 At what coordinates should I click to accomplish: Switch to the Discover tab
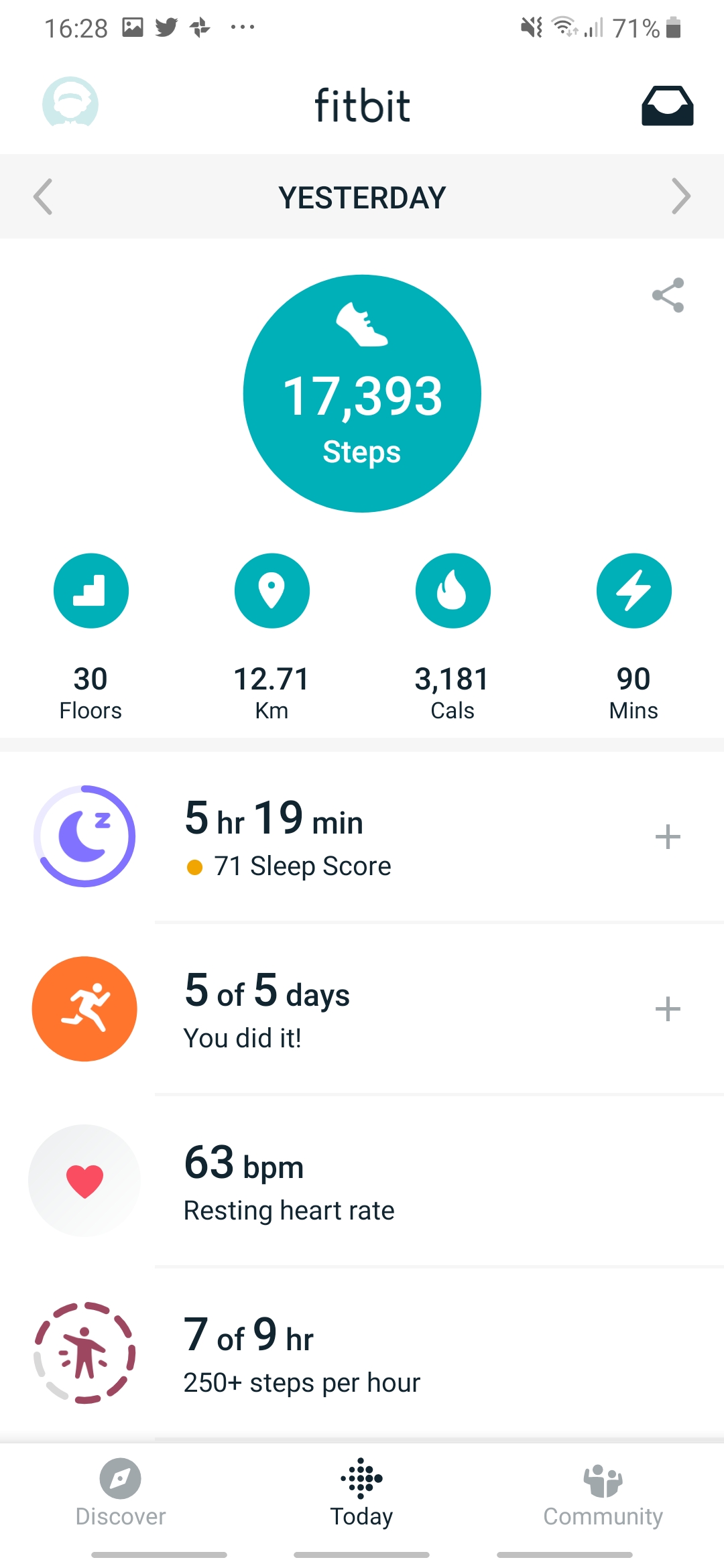coord(121,1492)
